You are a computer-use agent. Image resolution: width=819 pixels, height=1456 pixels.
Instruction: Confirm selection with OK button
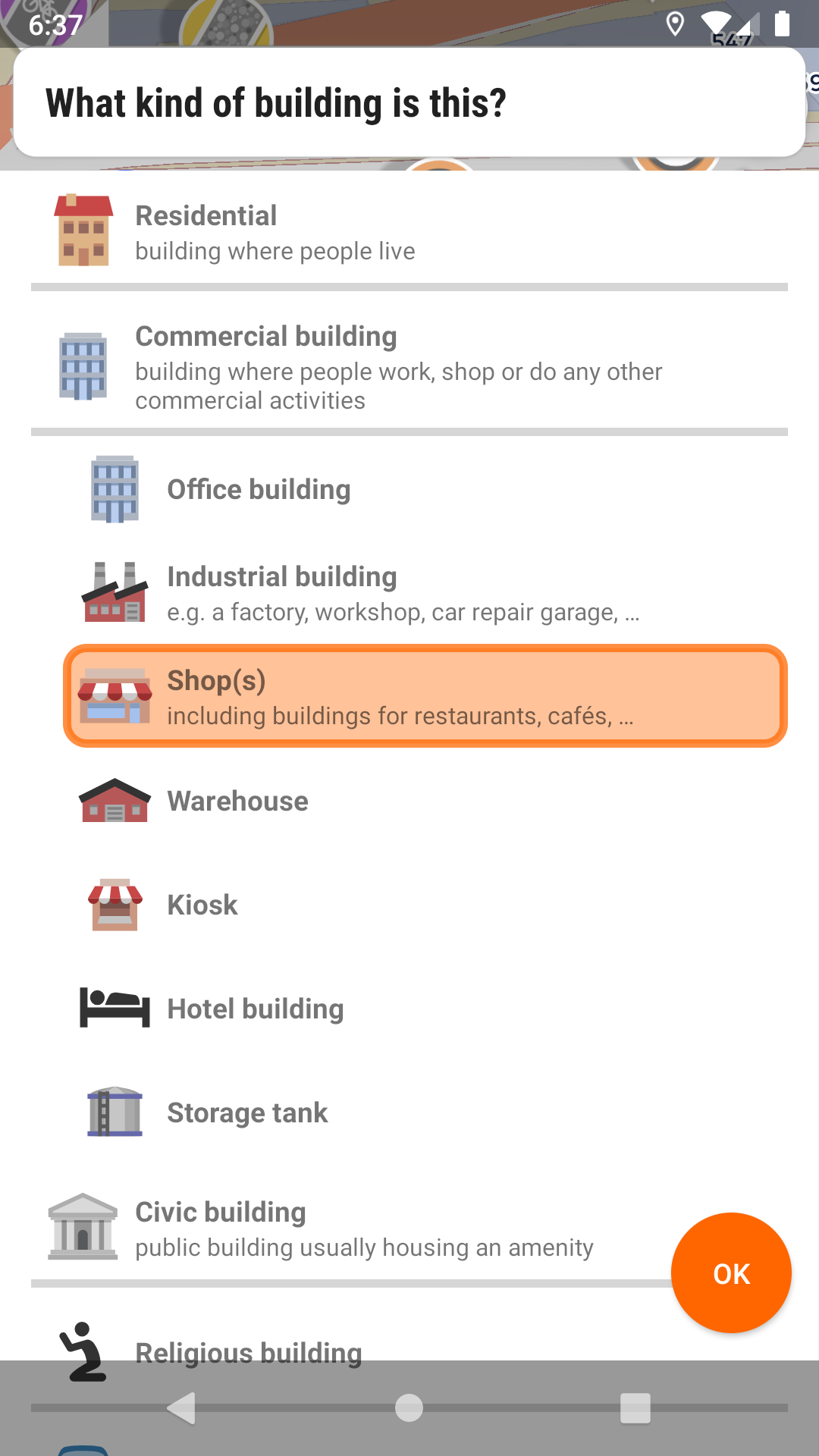click(x=731, y=1273)
